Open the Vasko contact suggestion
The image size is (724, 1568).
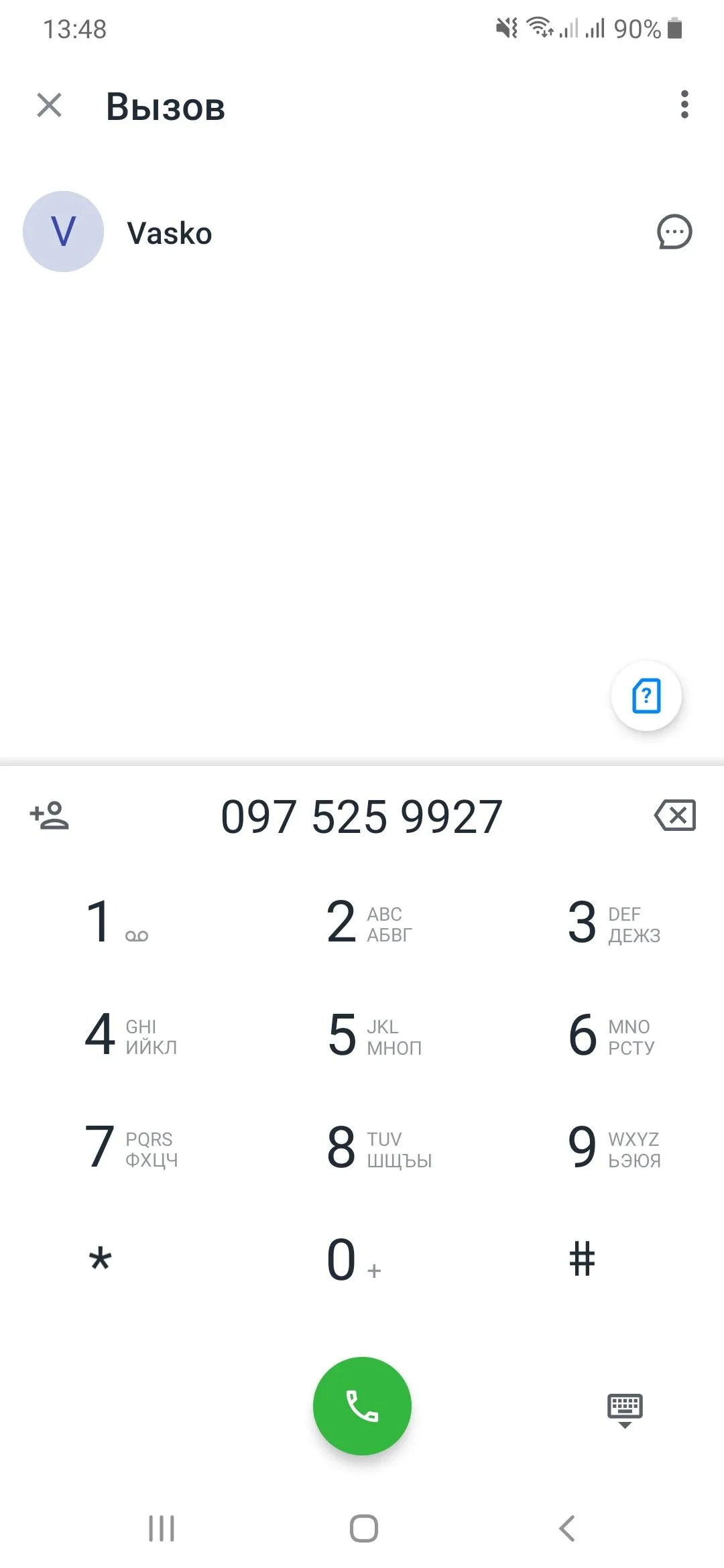[x=170, y=233]
